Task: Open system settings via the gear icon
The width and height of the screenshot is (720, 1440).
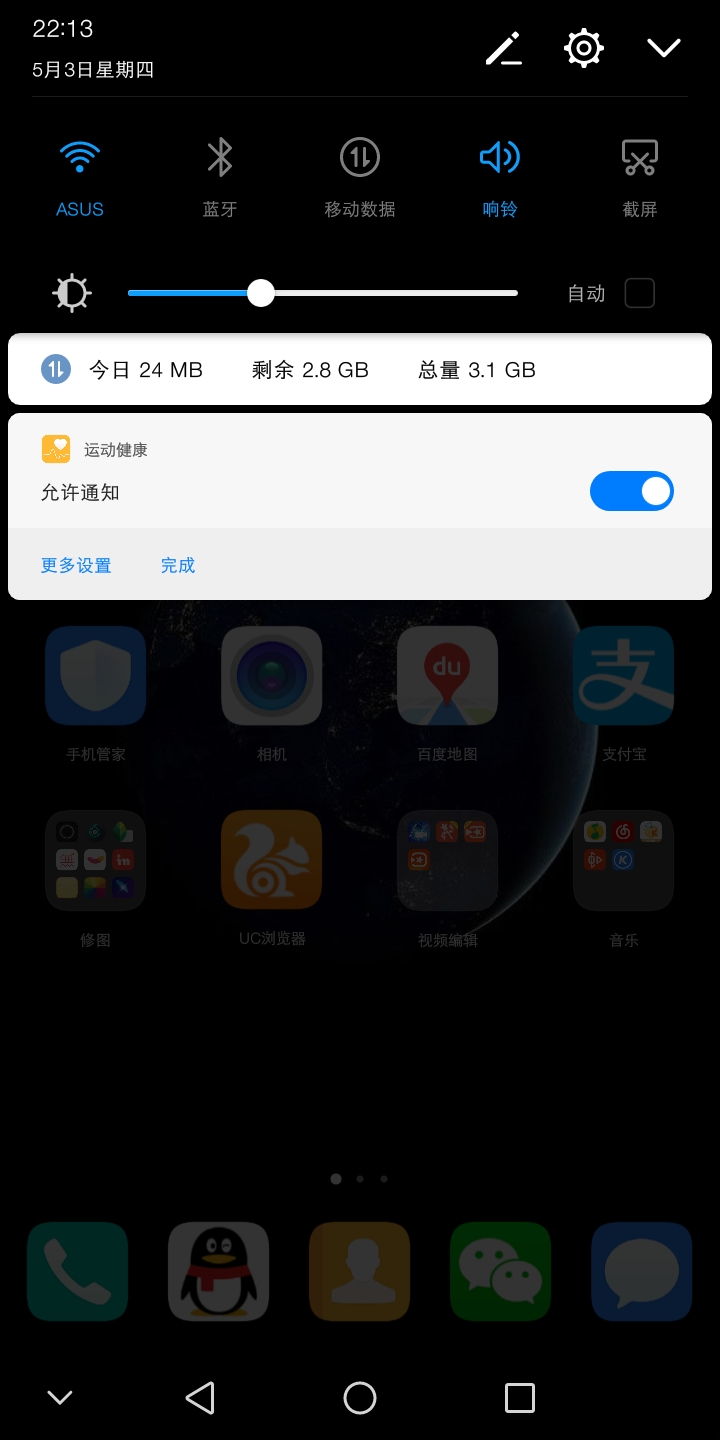Action: tap(583, 47)
